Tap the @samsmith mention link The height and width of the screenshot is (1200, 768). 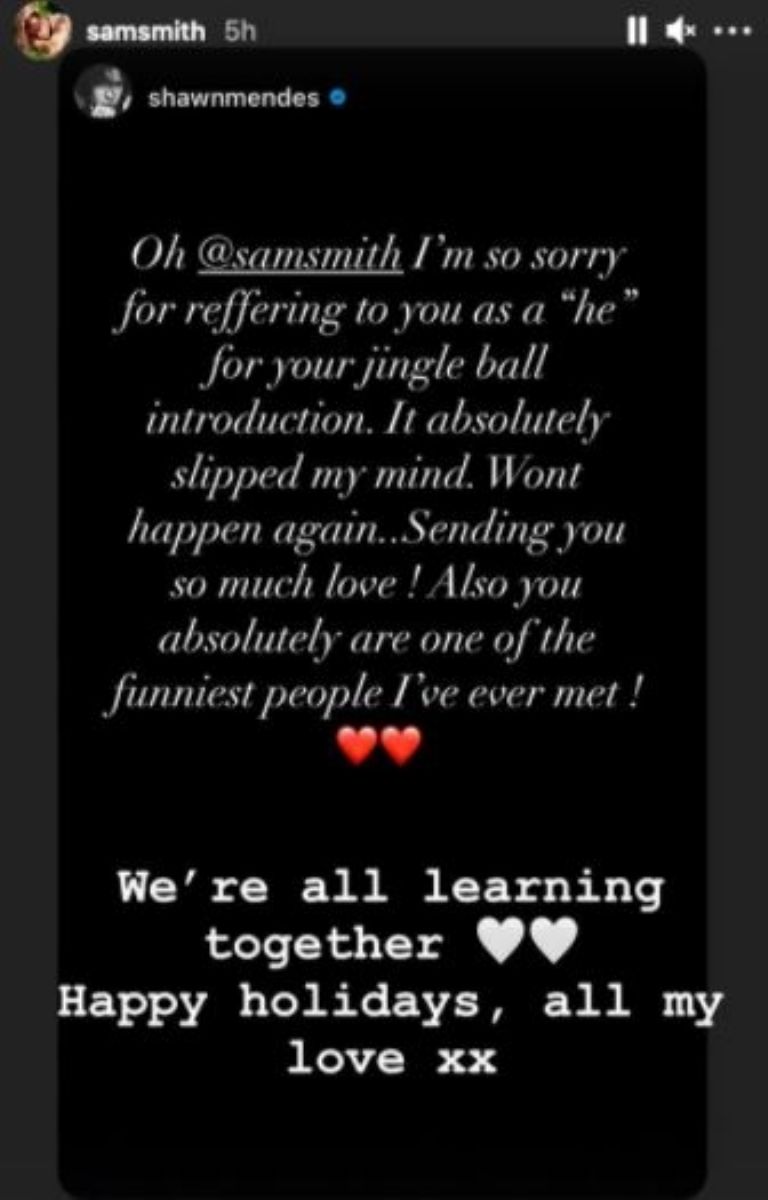click(x=301, y=256)
